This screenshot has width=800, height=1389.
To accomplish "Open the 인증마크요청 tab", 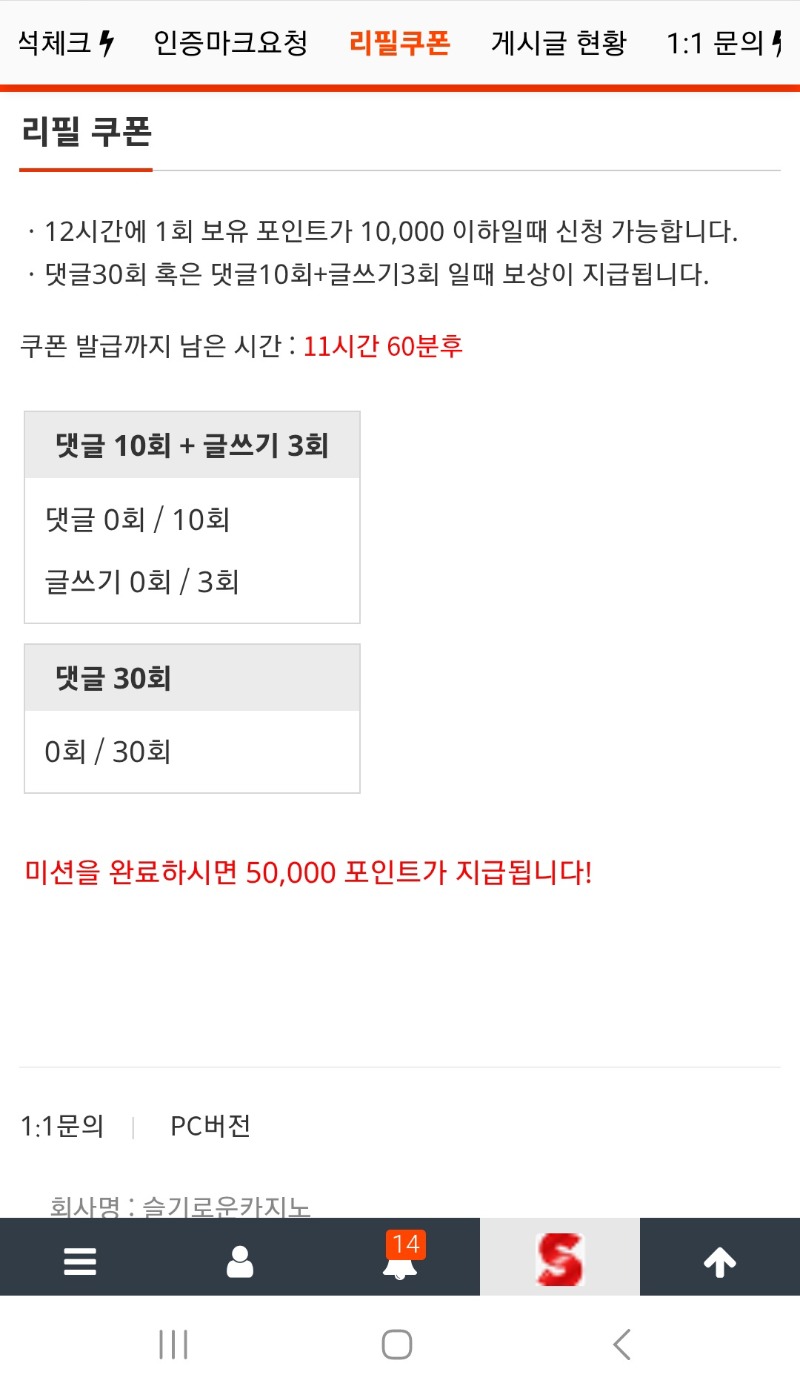I will [231, 44].
